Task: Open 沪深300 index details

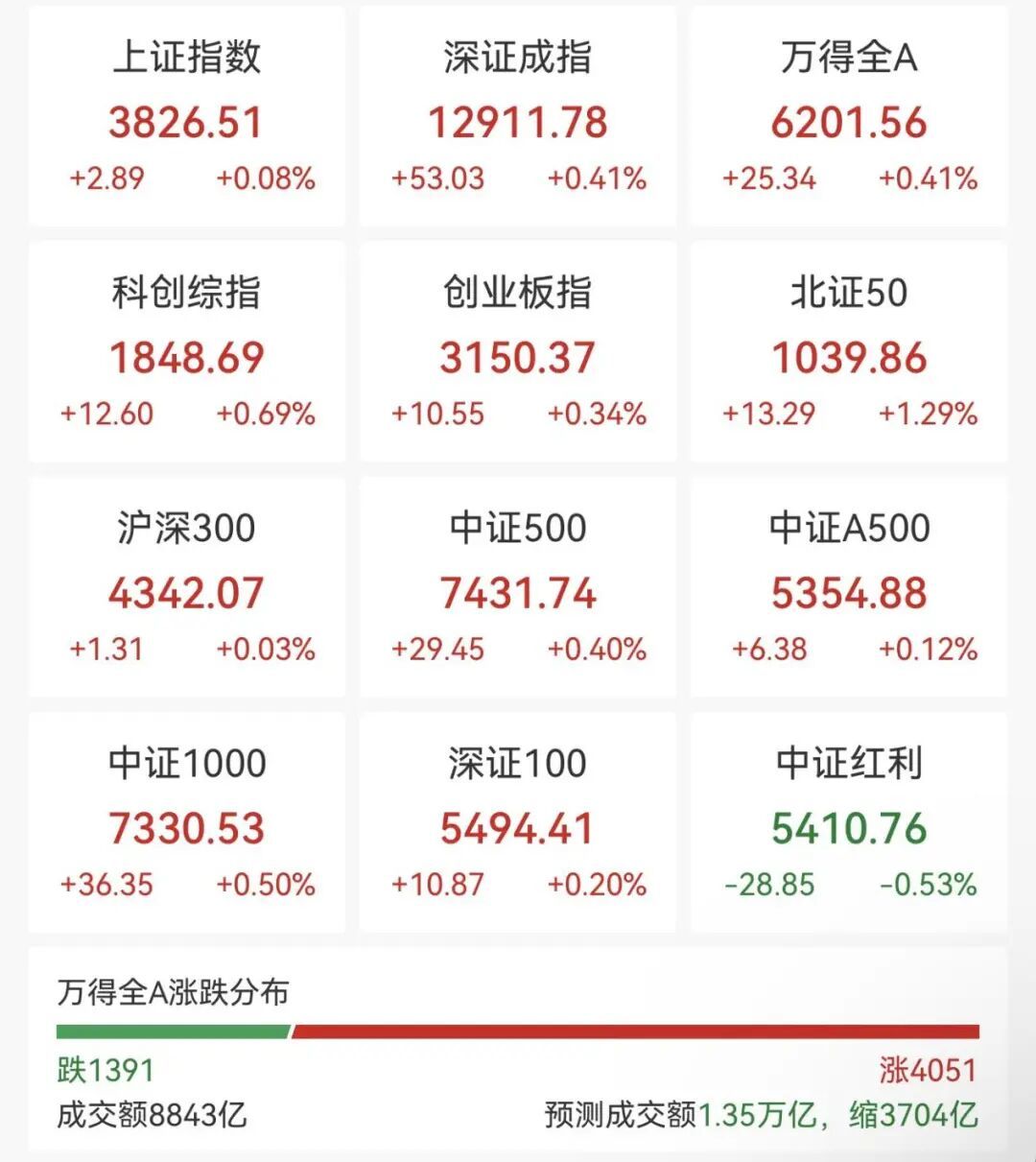Action: pyautogui.click(x=187, y=587)
